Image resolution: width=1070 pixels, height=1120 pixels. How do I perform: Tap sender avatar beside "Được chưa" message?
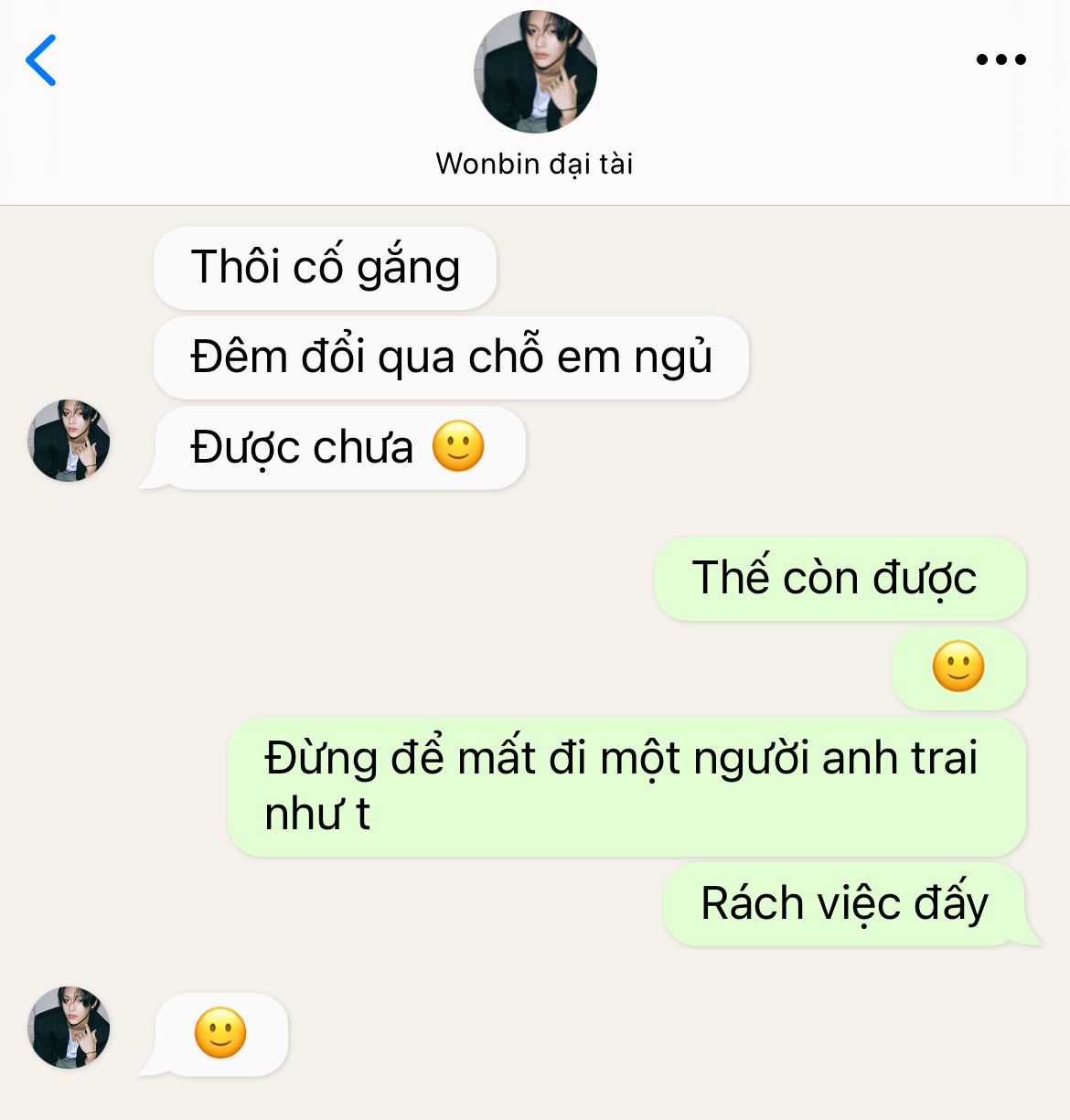pos(70,441)
